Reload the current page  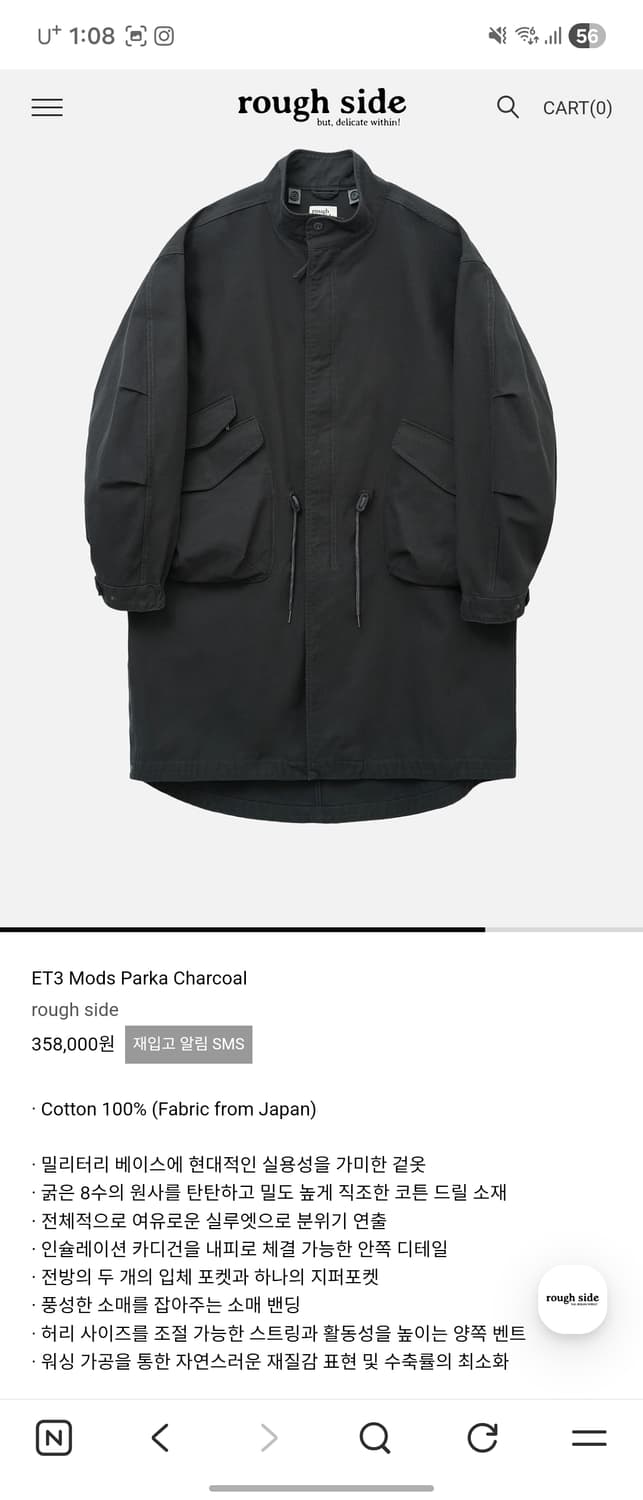pos(482,1438)
